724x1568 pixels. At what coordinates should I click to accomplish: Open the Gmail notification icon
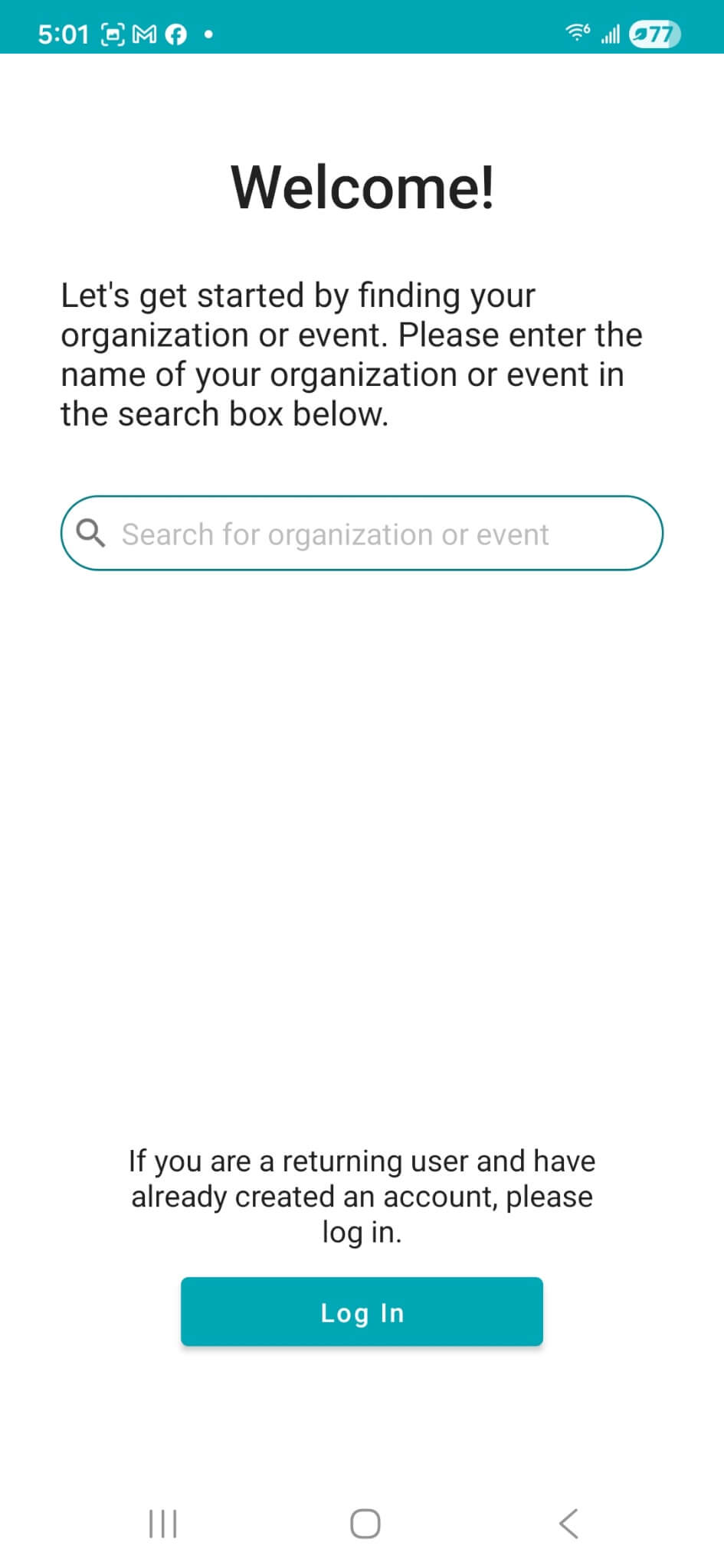pyautogui.click(x=143, y=34)
